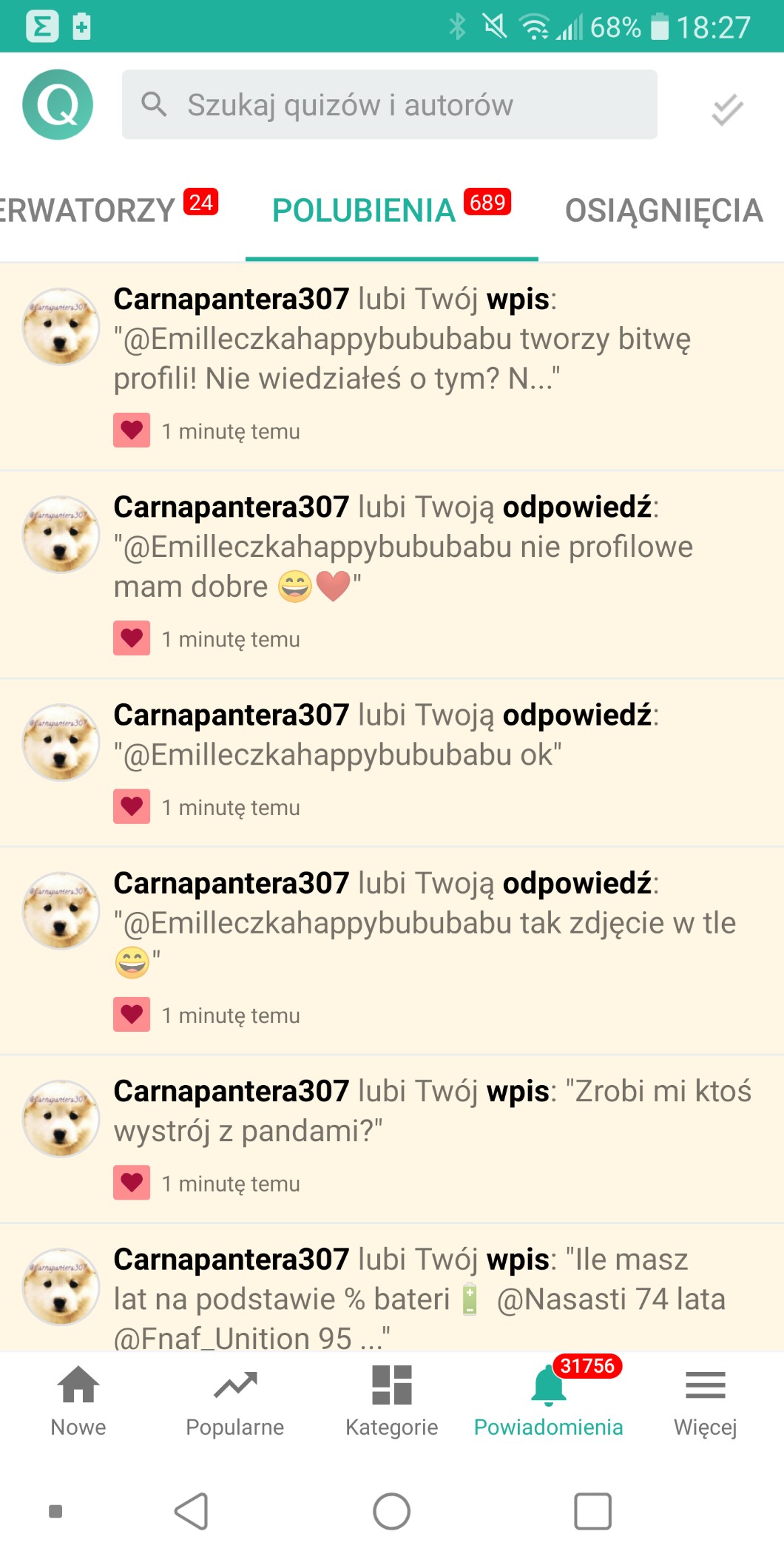Go to the Nowe tab
This screenshot has height=1568, width=784.
[x=78, y=1401]
